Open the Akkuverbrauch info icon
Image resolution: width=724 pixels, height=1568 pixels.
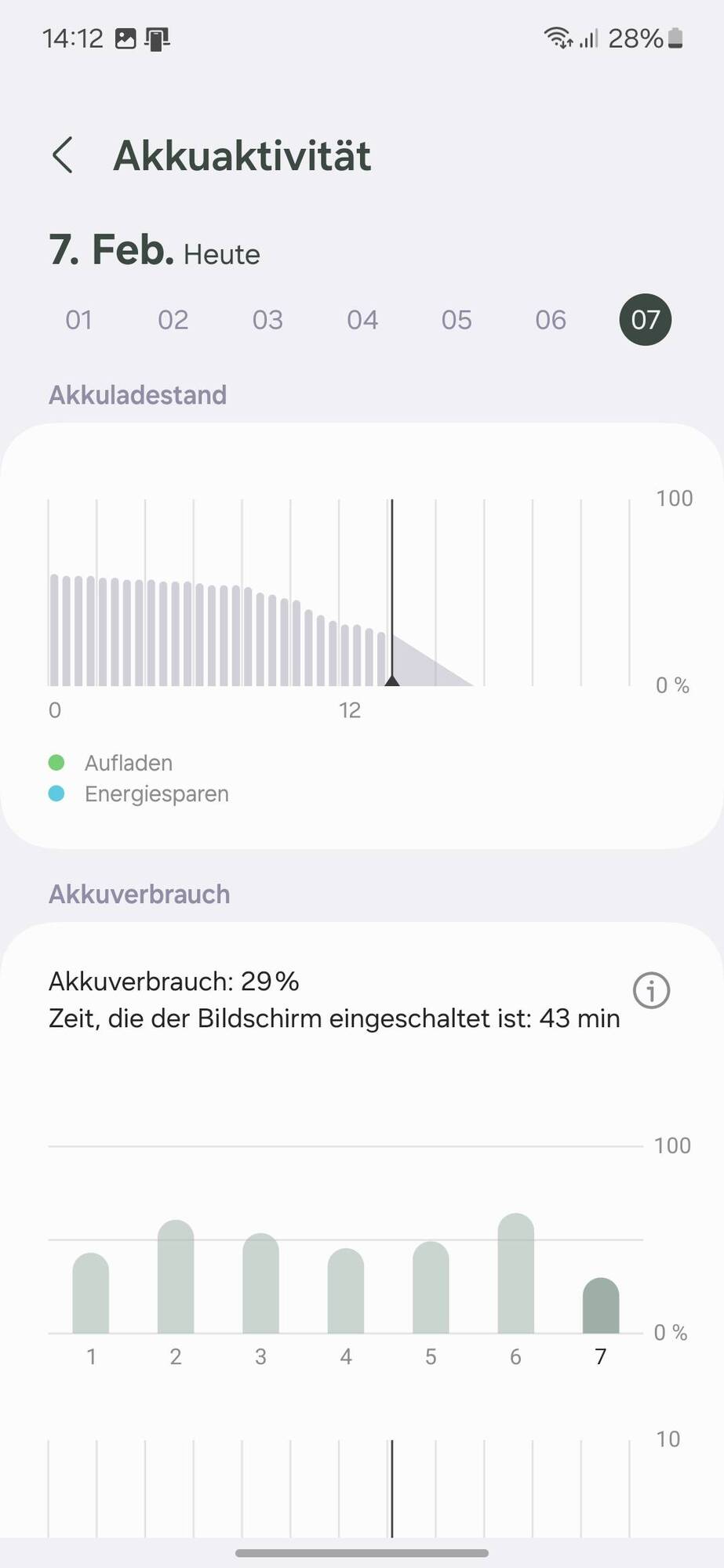pyautogui.click(x=651, y=991)
